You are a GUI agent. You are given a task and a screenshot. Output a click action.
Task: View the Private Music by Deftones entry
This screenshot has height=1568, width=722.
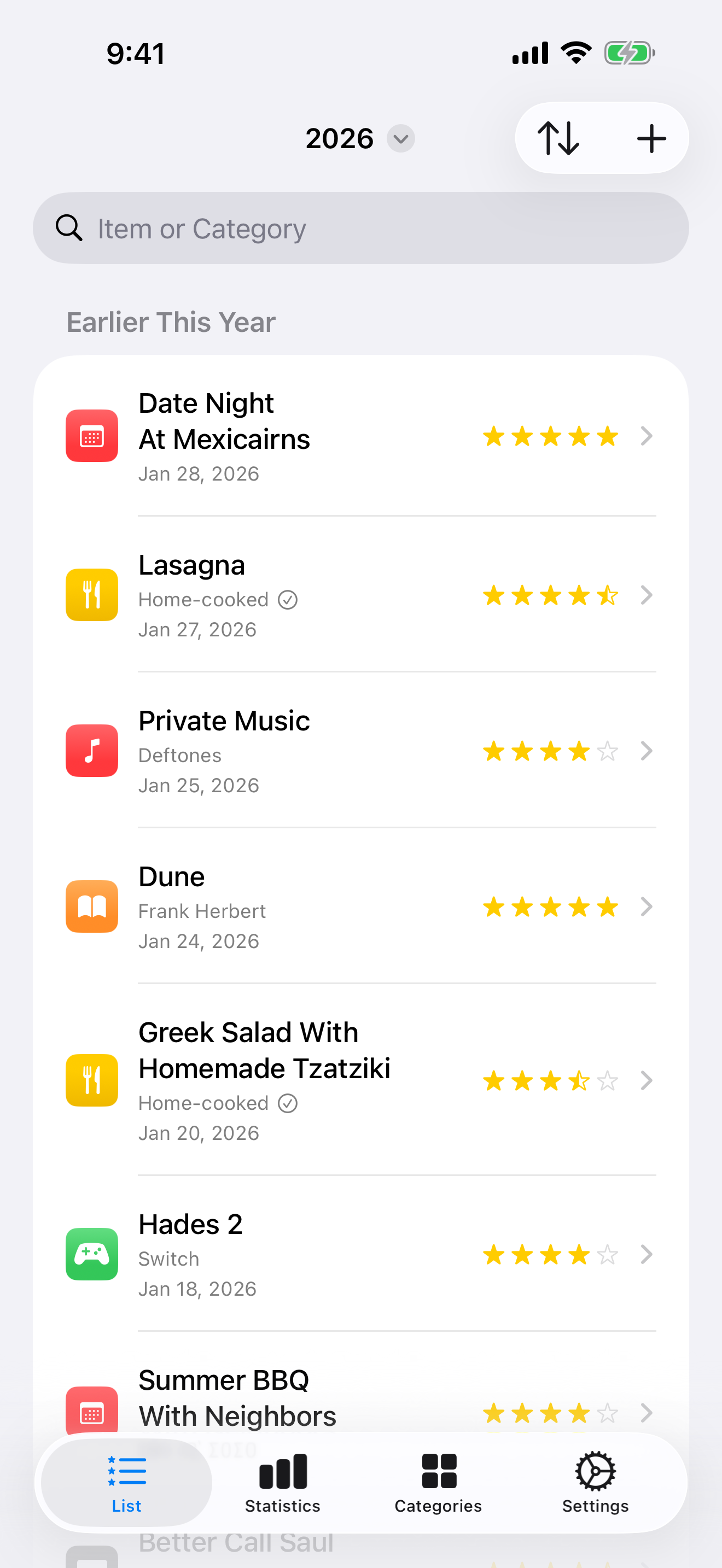point(360,751)
